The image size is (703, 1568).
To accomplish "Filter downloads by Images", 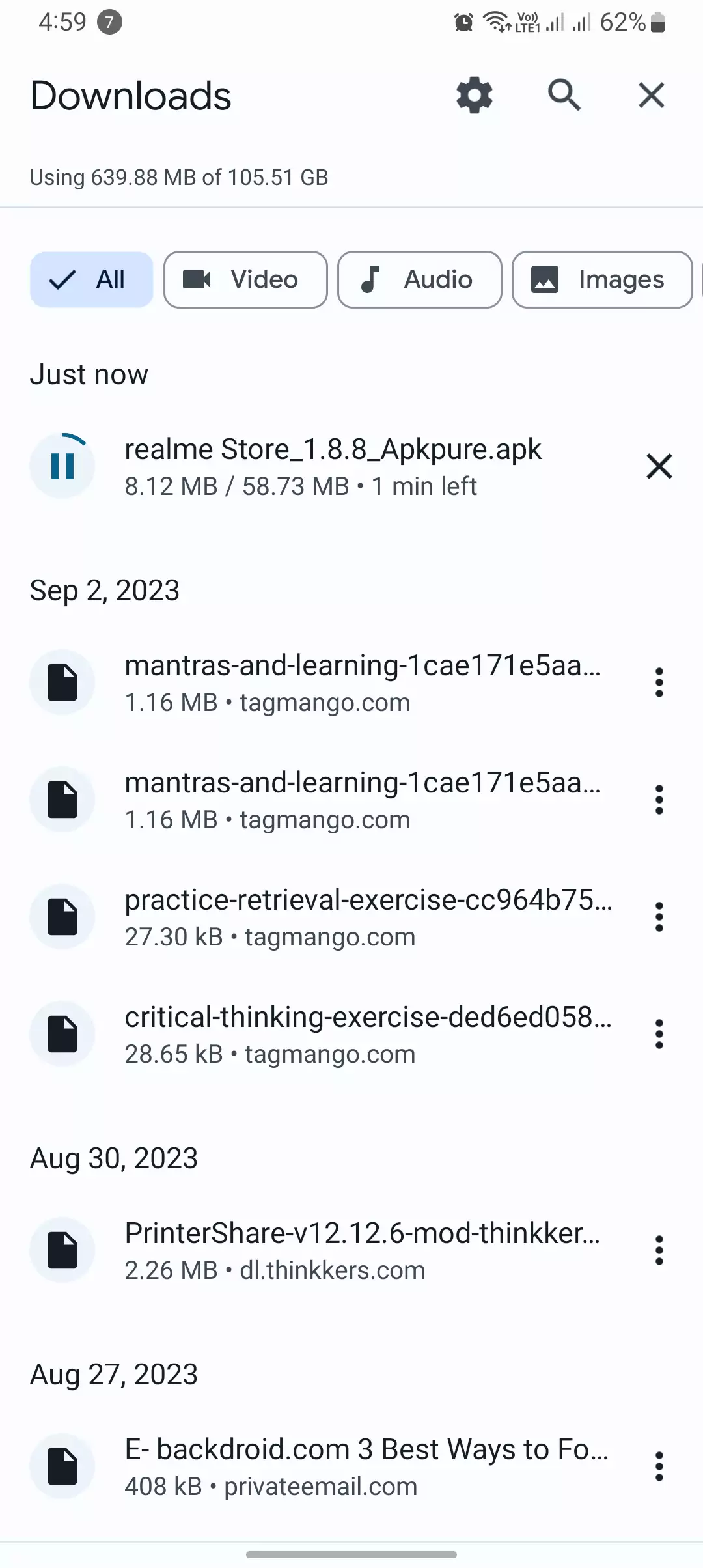I will [x=602, y=279].
